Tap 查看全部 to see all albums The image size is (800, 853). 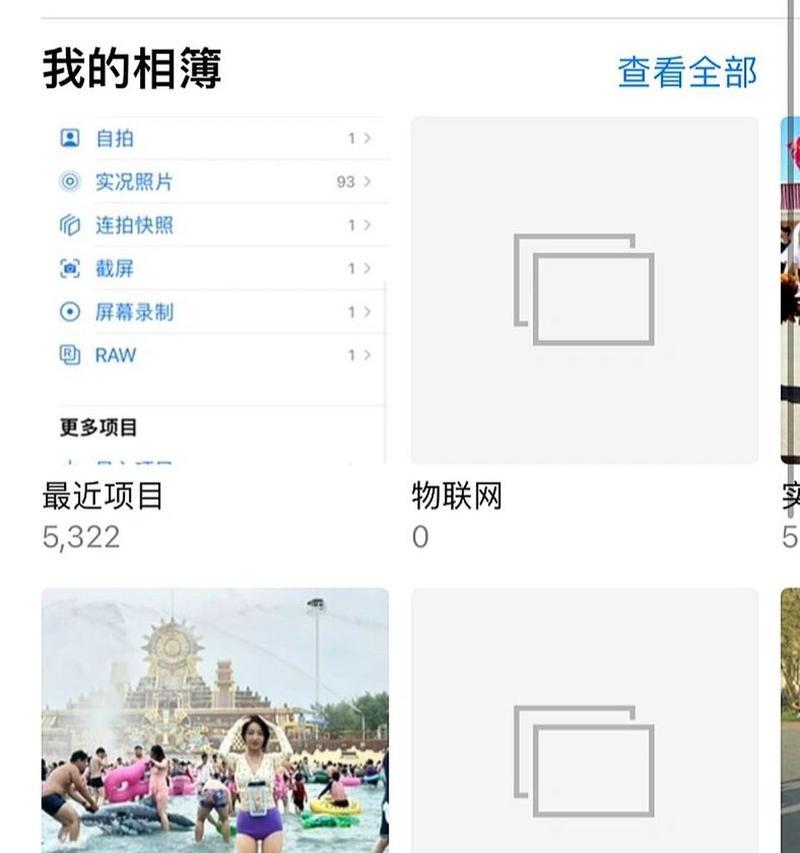click(x=687, y=72)
